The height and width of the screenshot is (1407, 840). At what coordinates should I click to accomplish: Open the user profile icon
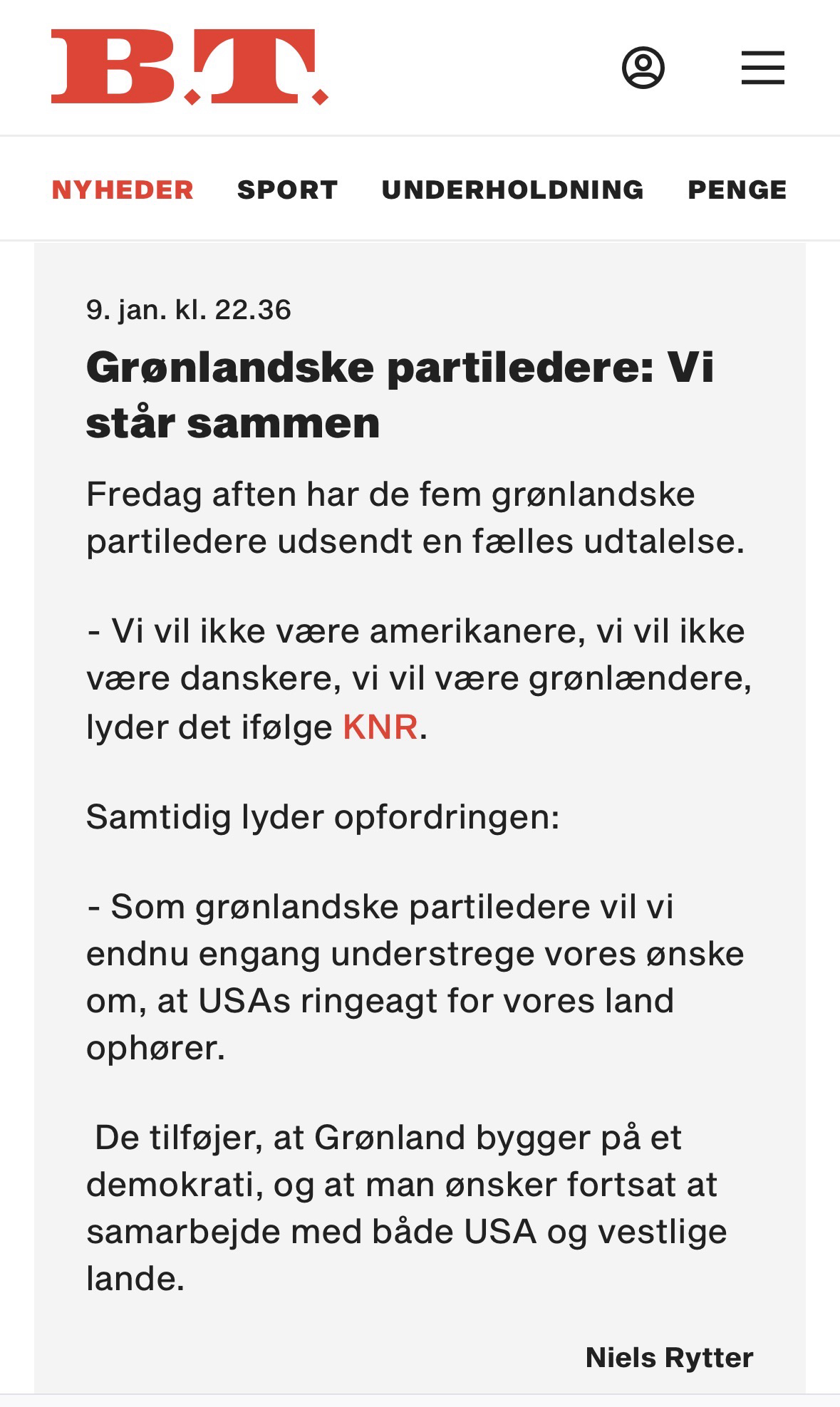643,68
